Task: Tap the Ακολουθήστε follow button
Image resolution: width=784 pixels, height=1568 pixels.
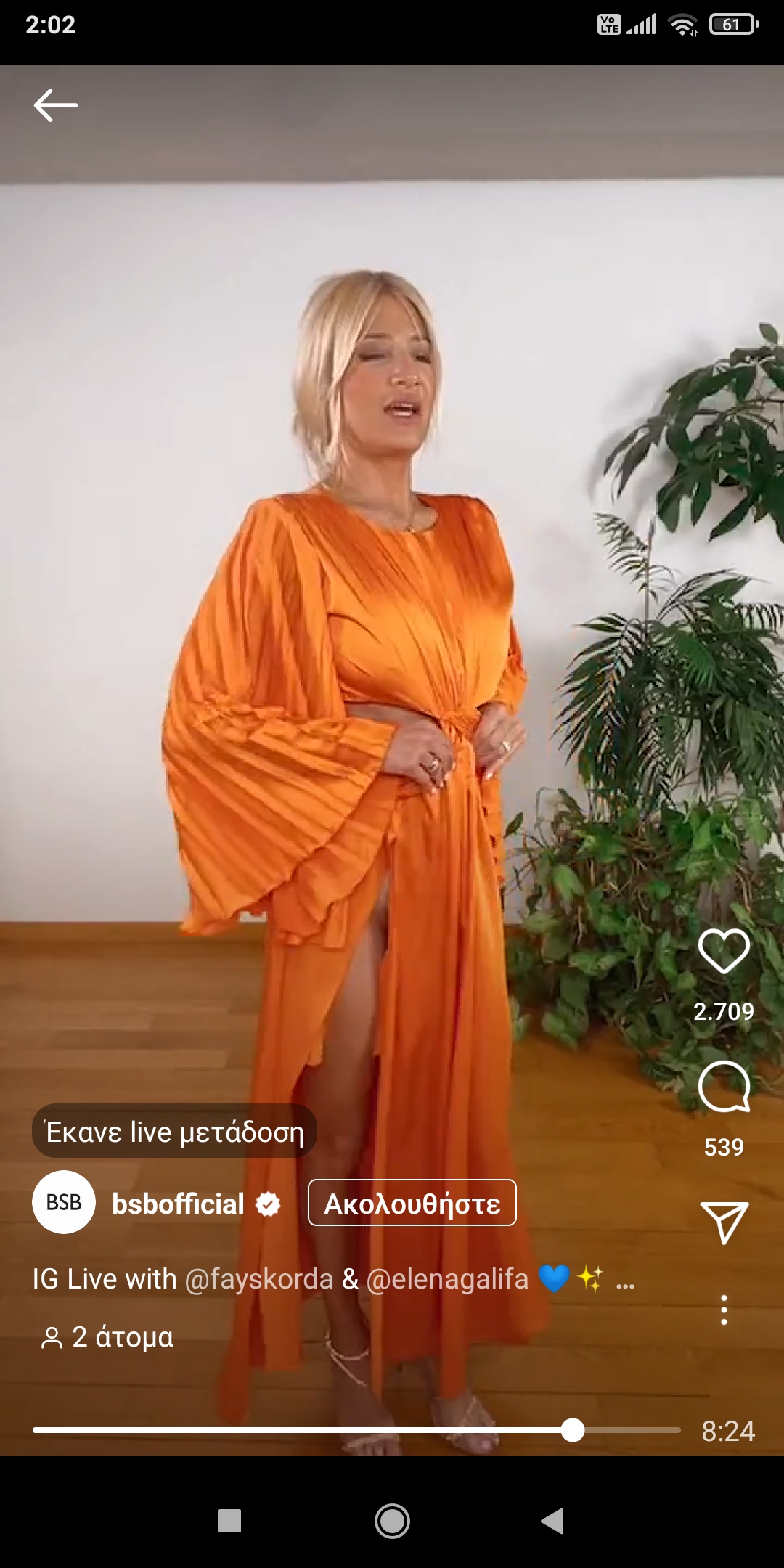Action: tap(412, 1203)
